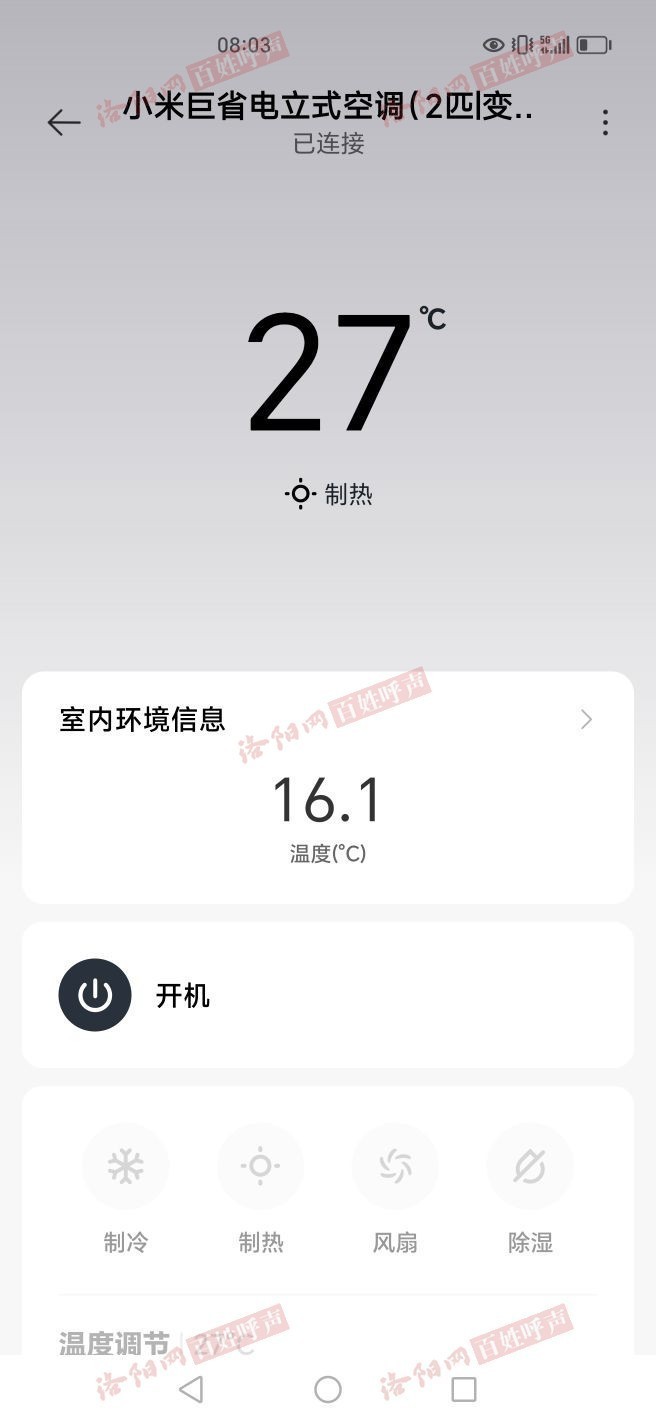Switch to the 风扇 fan mode
This screenshot has height=1424, width=656.
click(x=395, y=1166)
